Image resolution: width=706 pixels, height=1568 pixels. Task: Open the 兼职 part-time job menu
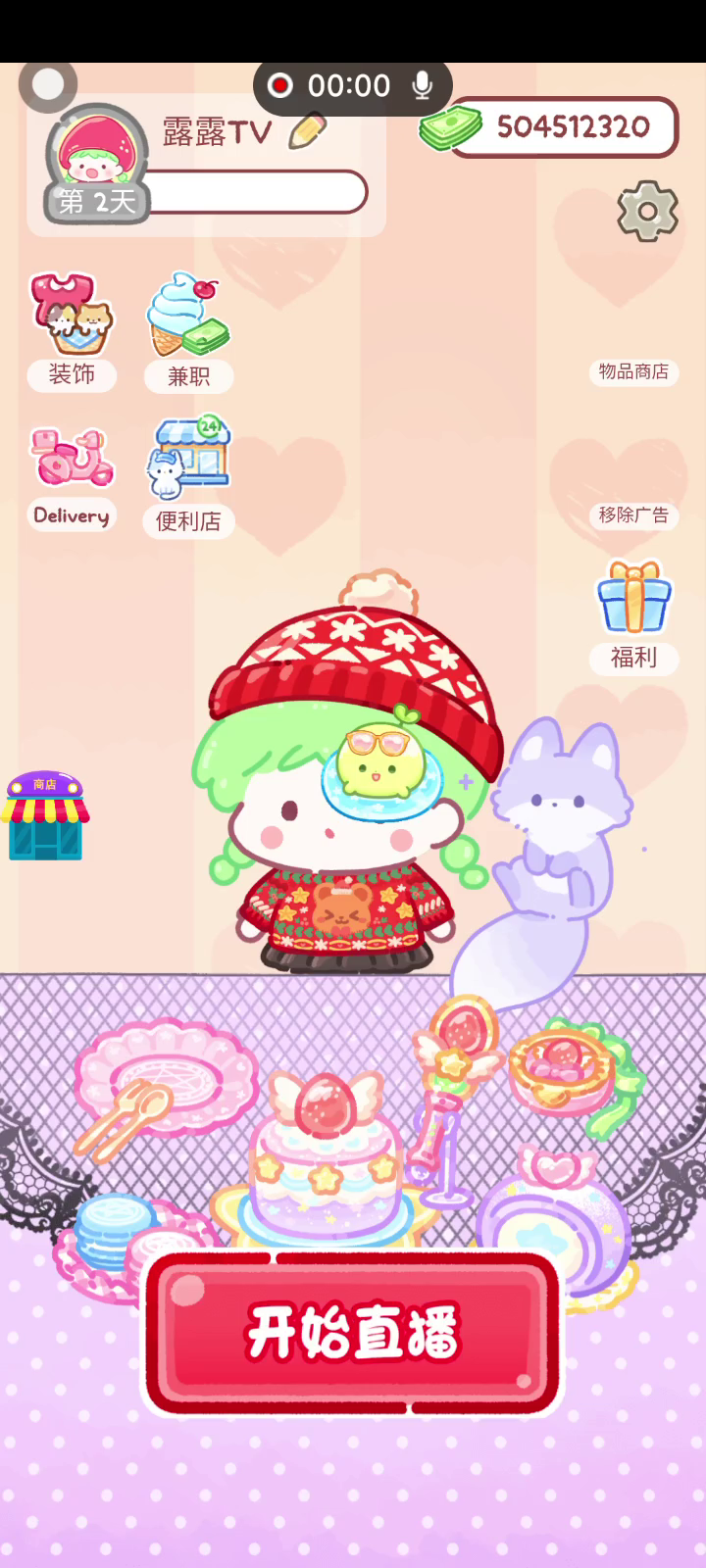coord(188,328)
